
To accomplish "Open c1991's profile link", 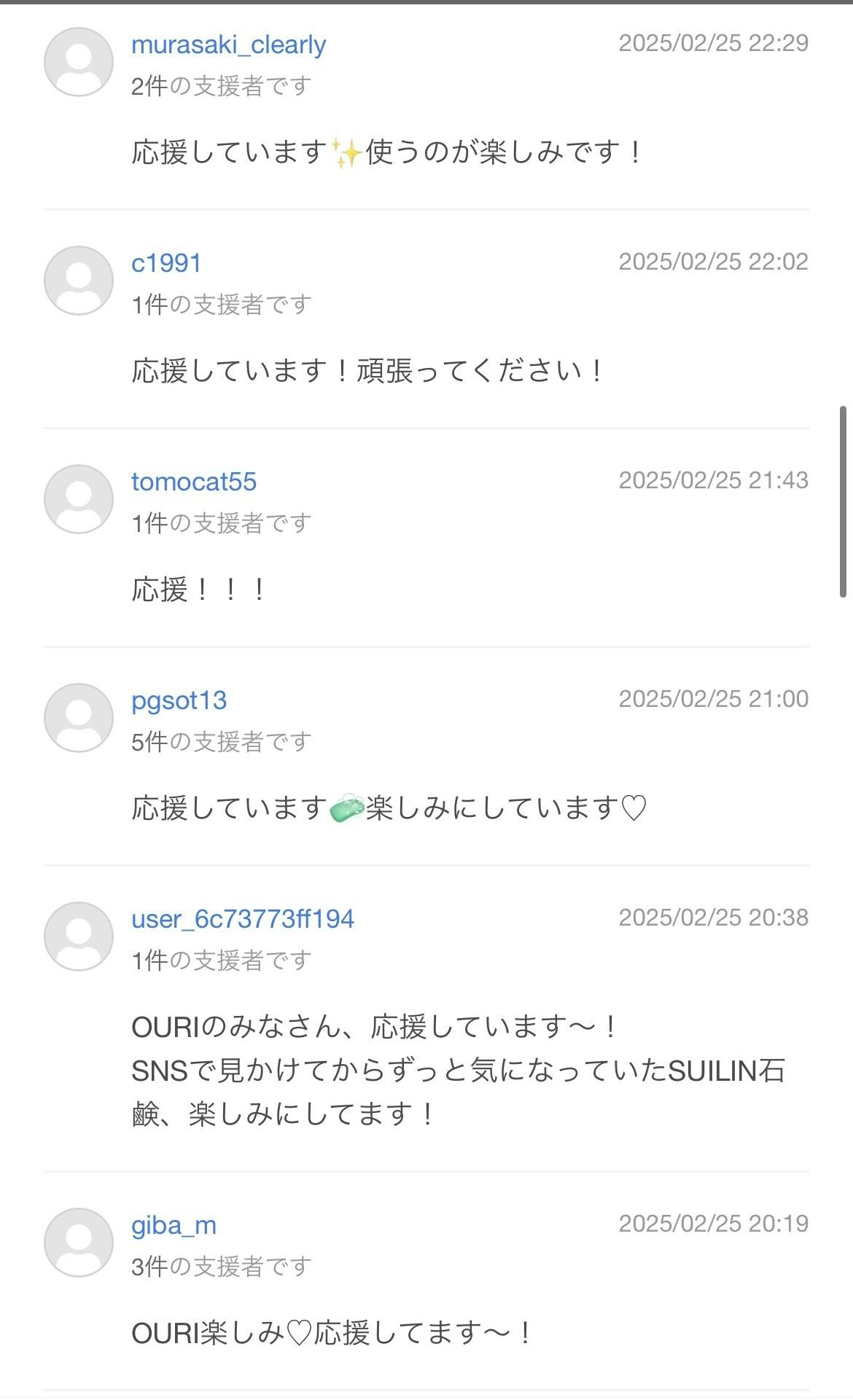I will 166,263.
